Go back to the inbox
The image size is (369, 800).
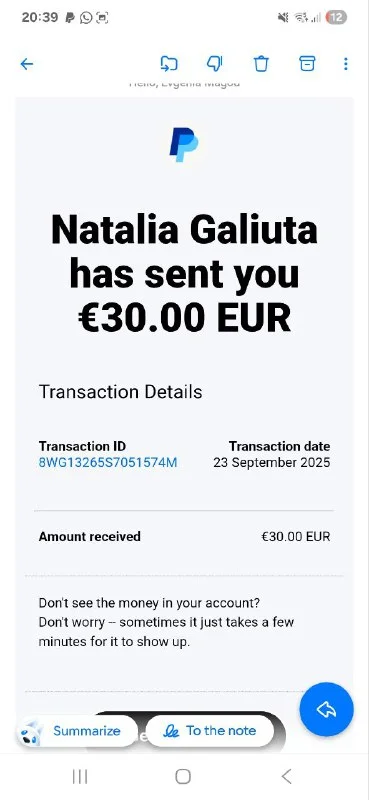click(x=27, y=64)
